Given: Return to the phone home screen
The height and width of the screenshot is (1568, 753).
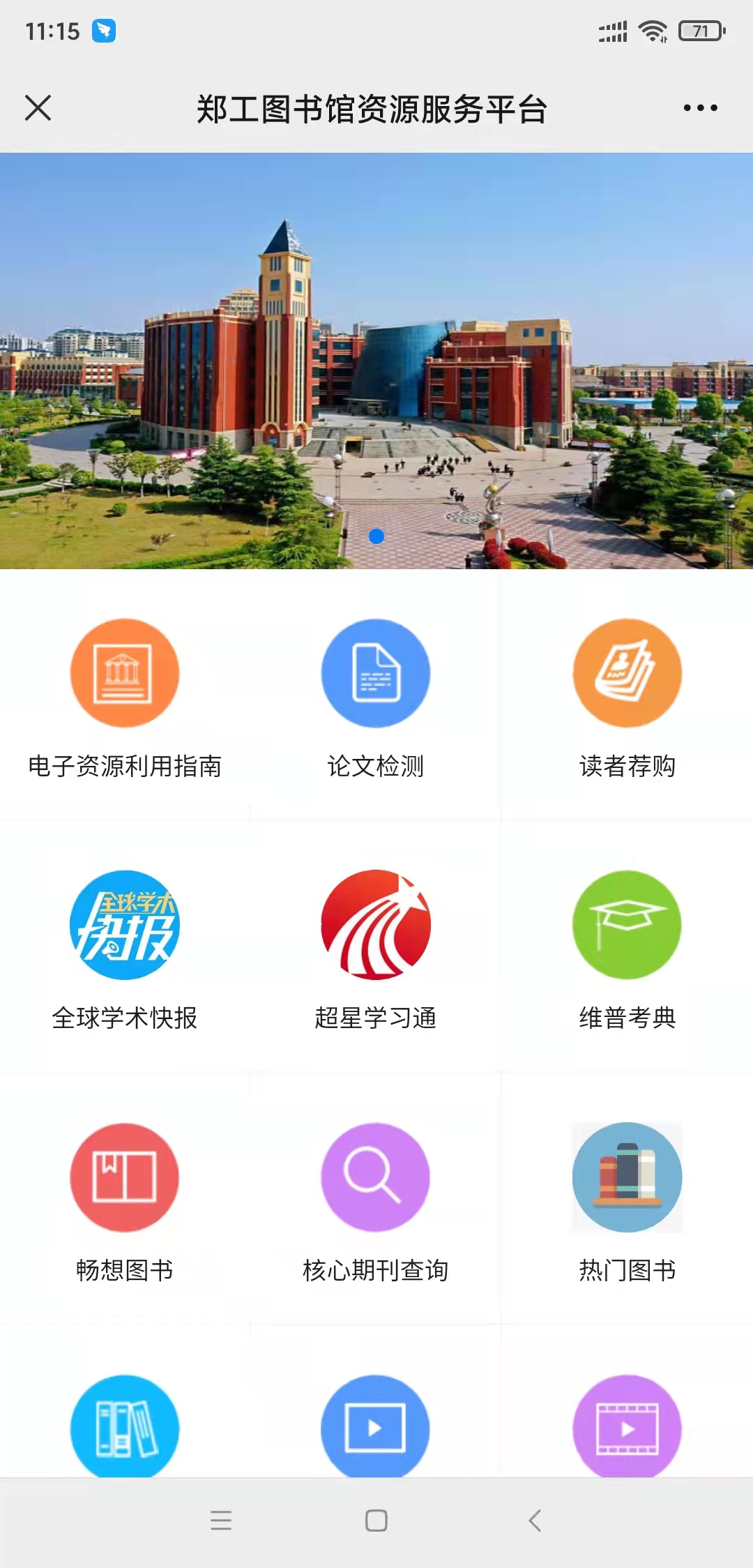Looking at the screenshot, I should click(376, 1520).
